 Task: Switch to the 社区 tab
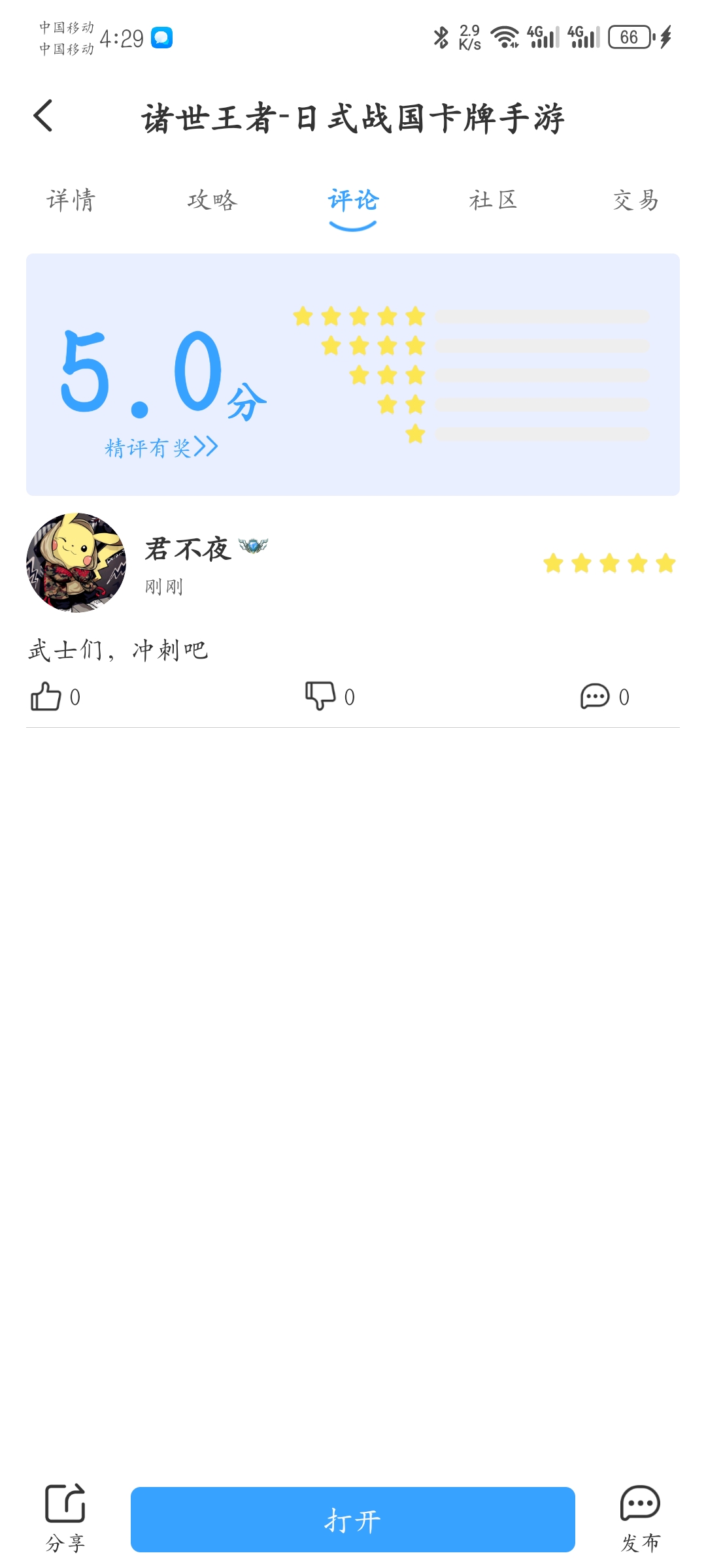494,201
